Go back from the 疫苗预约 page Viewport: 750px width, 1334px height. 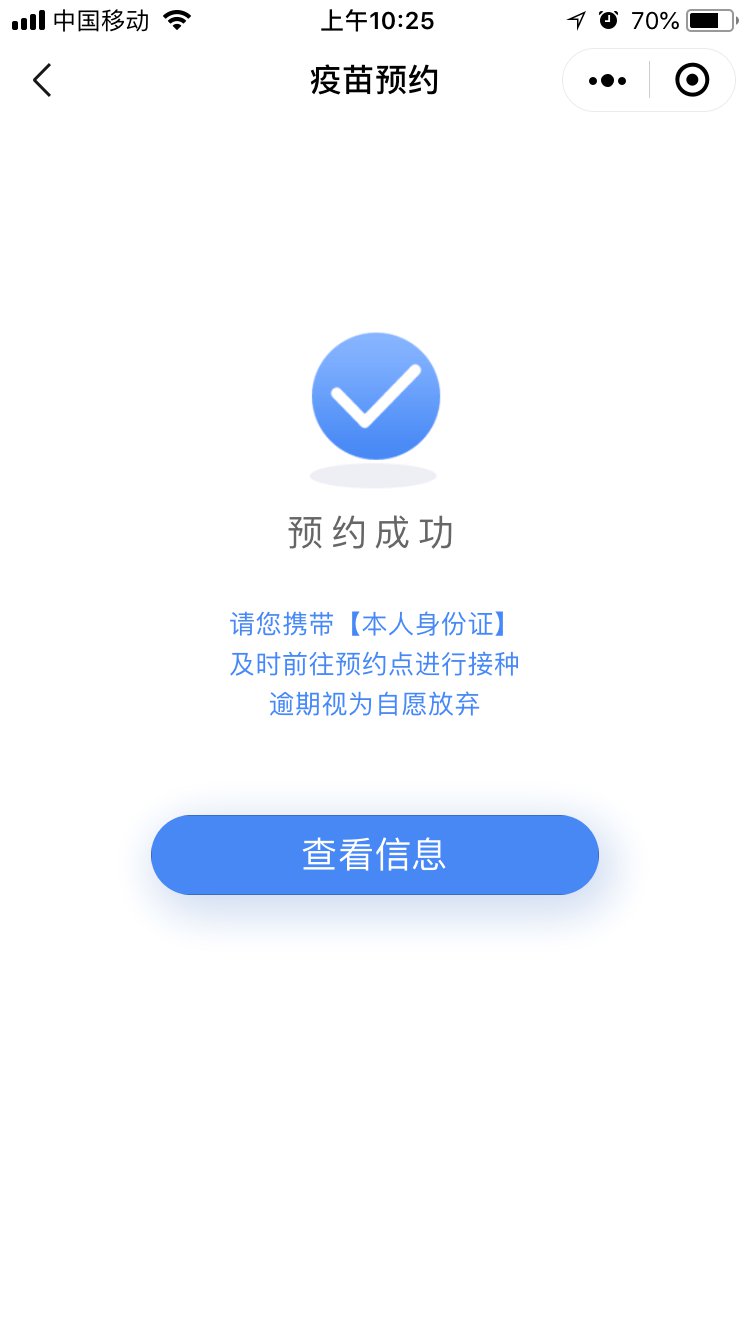(x=42, y=80)
